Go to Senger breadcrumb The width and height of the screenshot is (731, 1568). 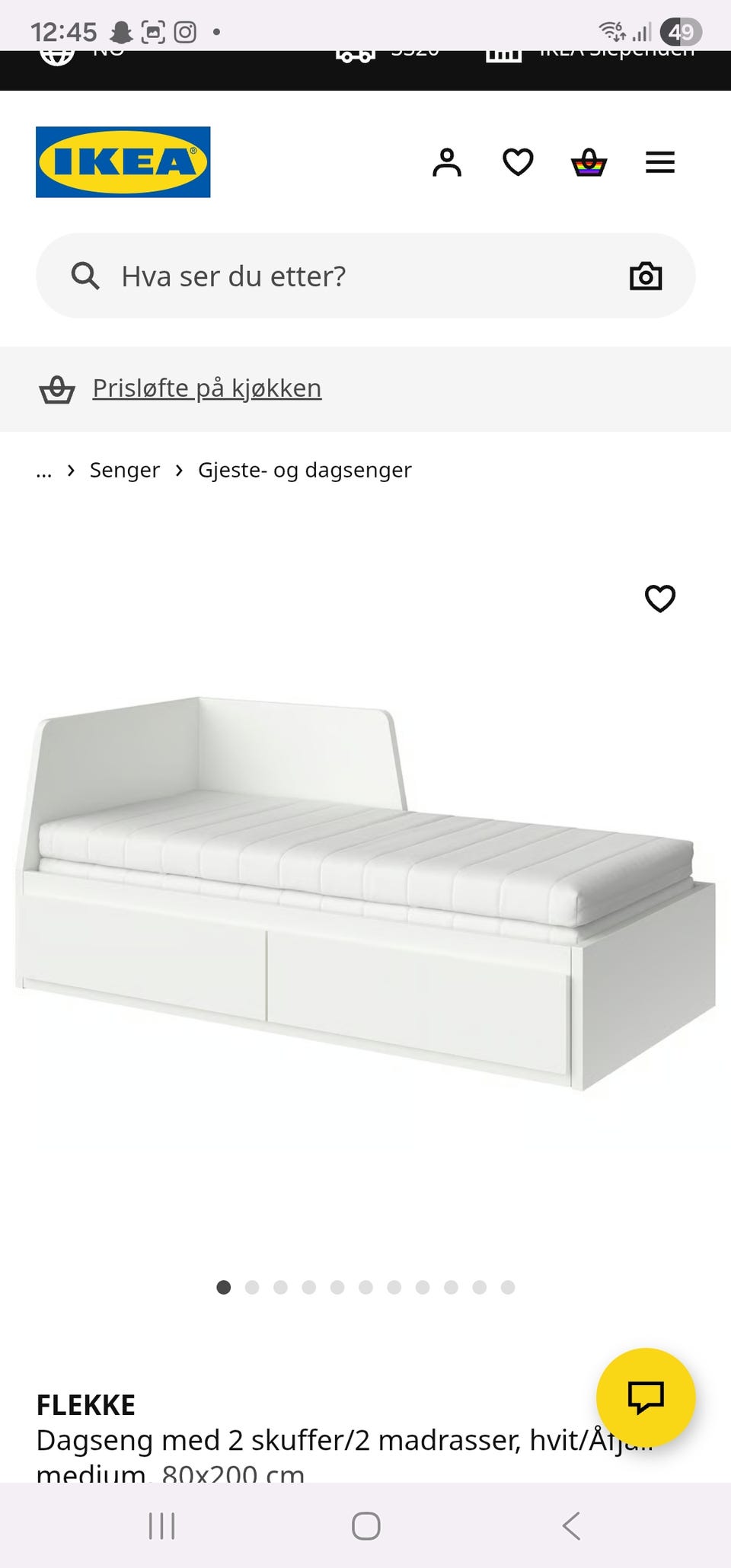(x=125, y=470)
